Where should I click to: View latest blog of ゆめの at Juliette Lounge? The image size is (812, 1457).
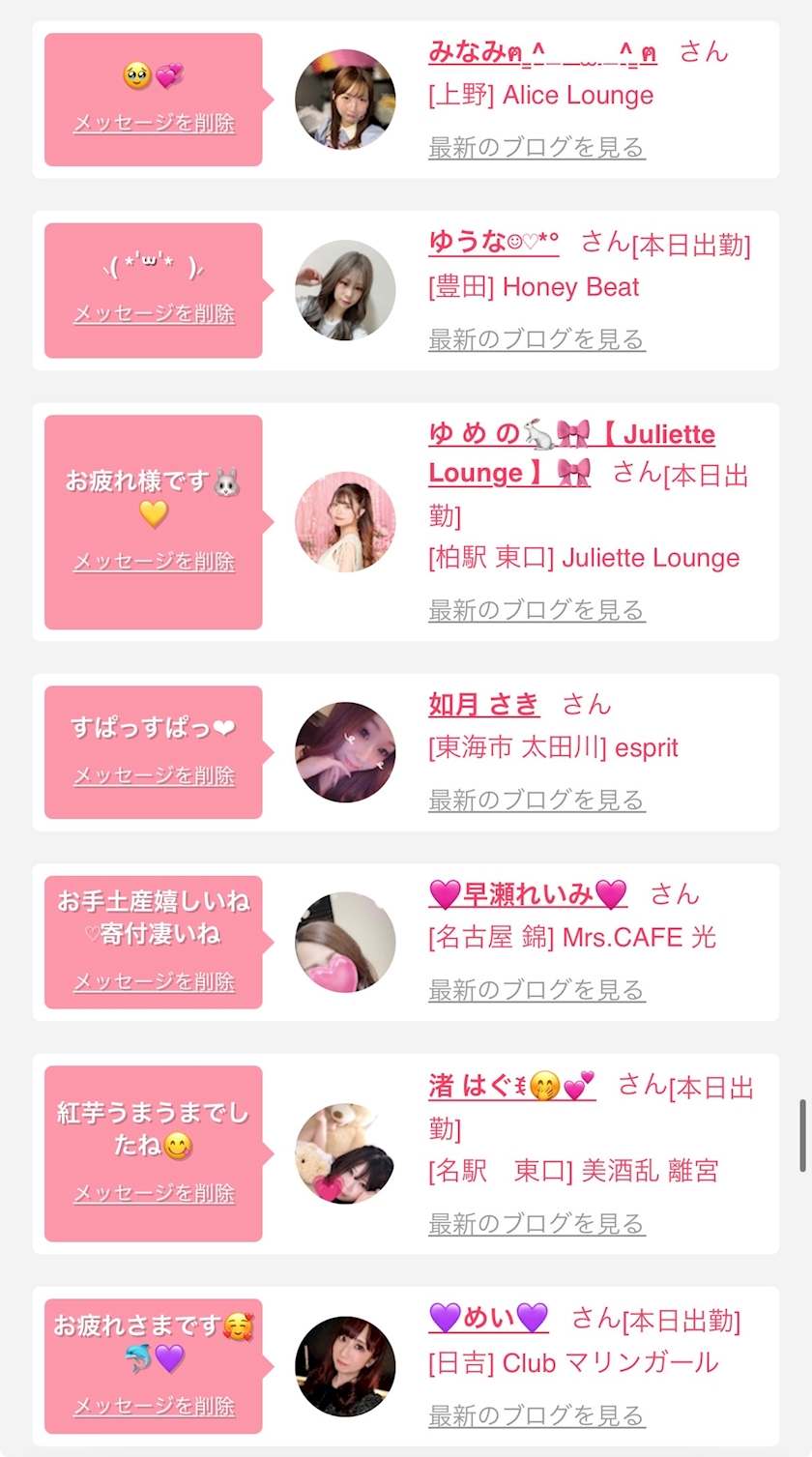pos(536,610)
